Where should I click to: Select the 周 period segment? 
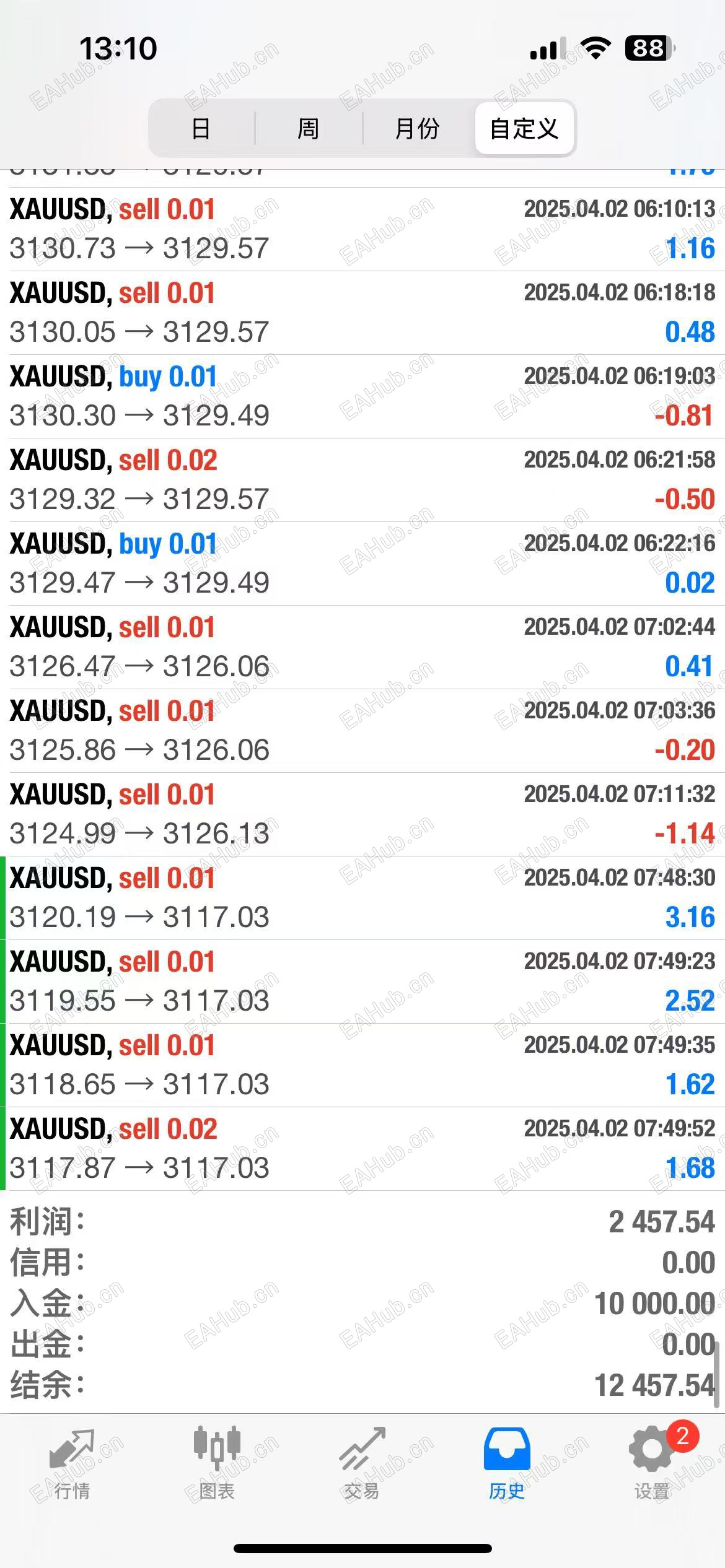[x=309, y=129]
